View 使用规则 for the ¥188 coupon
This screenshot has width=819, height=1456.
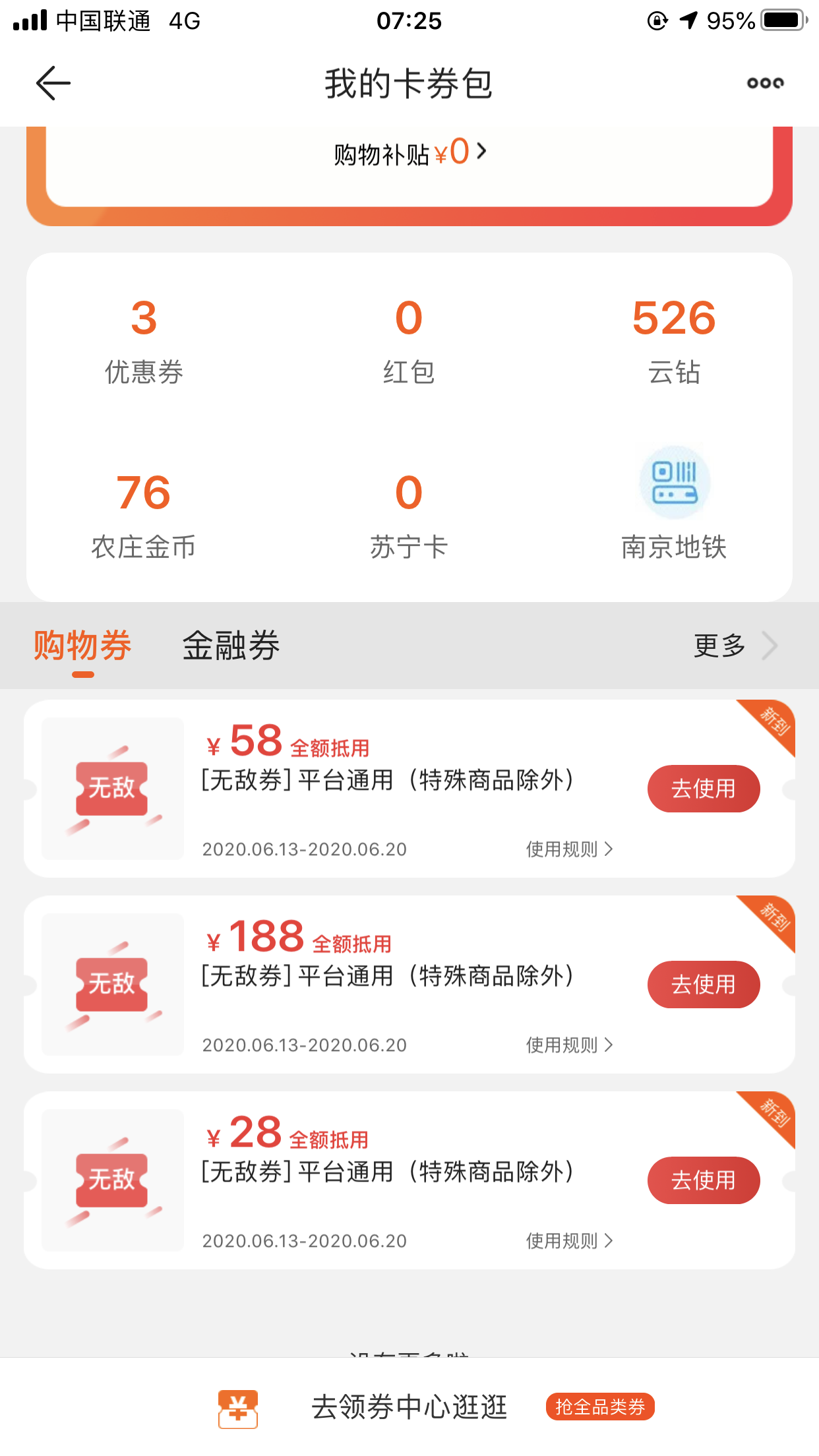570,1045
